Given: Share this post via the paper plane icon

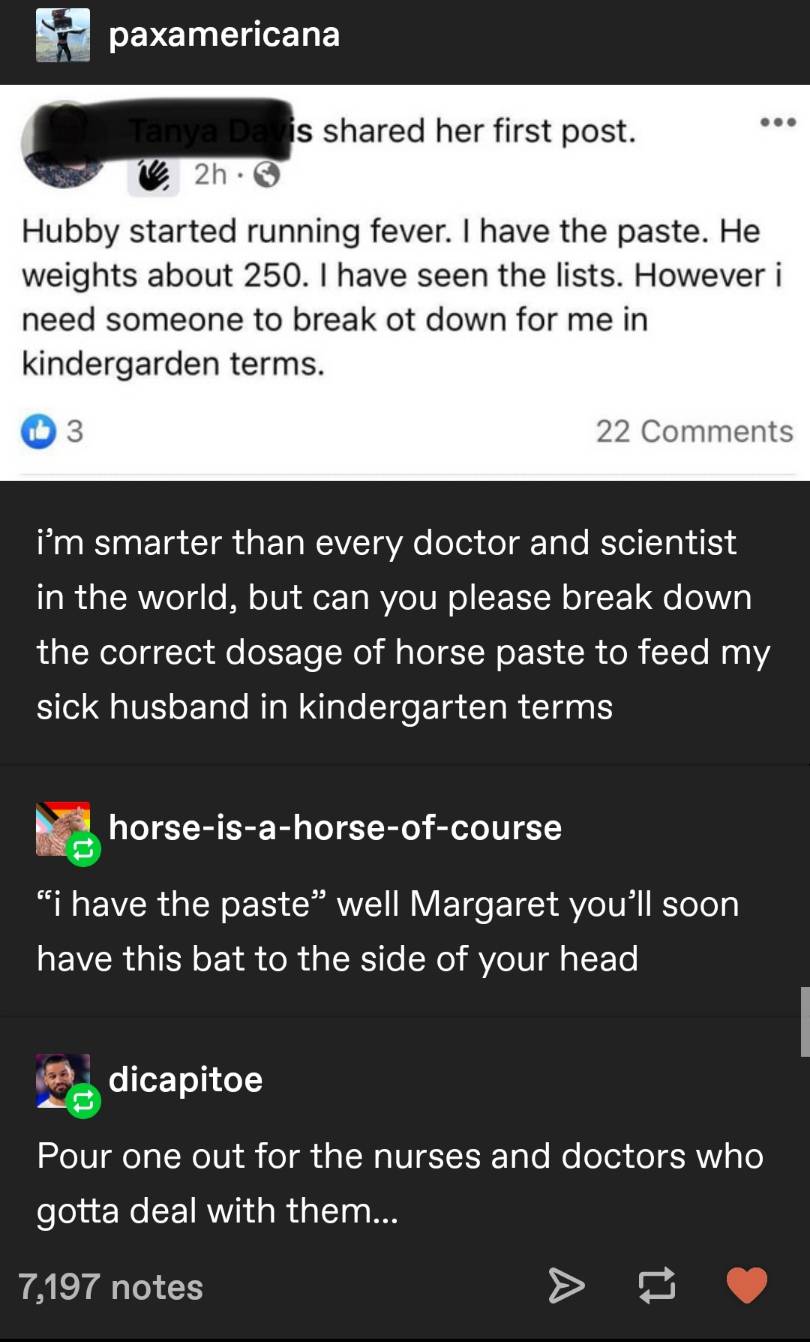Looking at the screenshot, I should coord(566,1286).
